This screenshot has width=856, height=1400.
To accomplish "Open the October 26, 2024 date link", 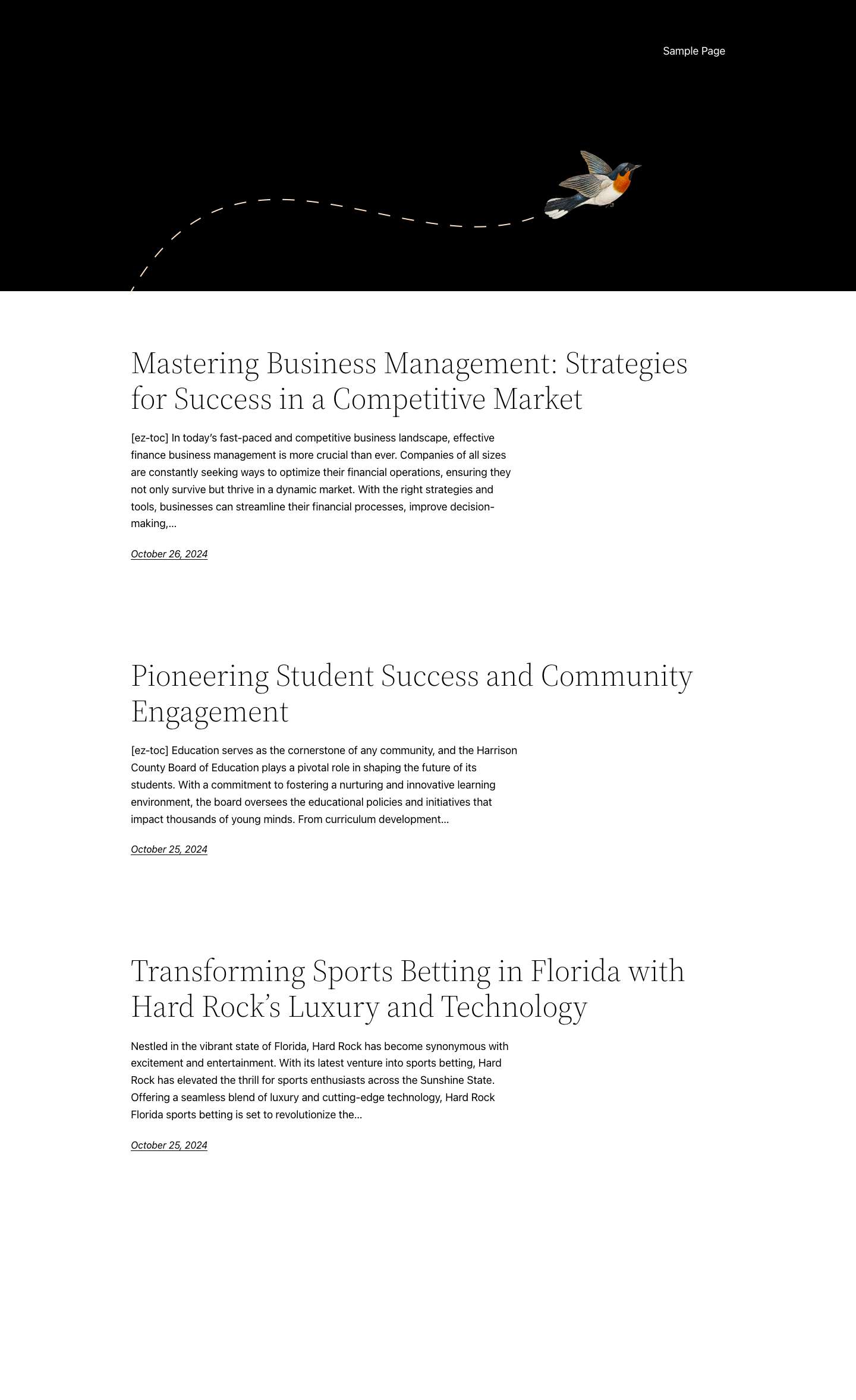I will tap(169, 554).
